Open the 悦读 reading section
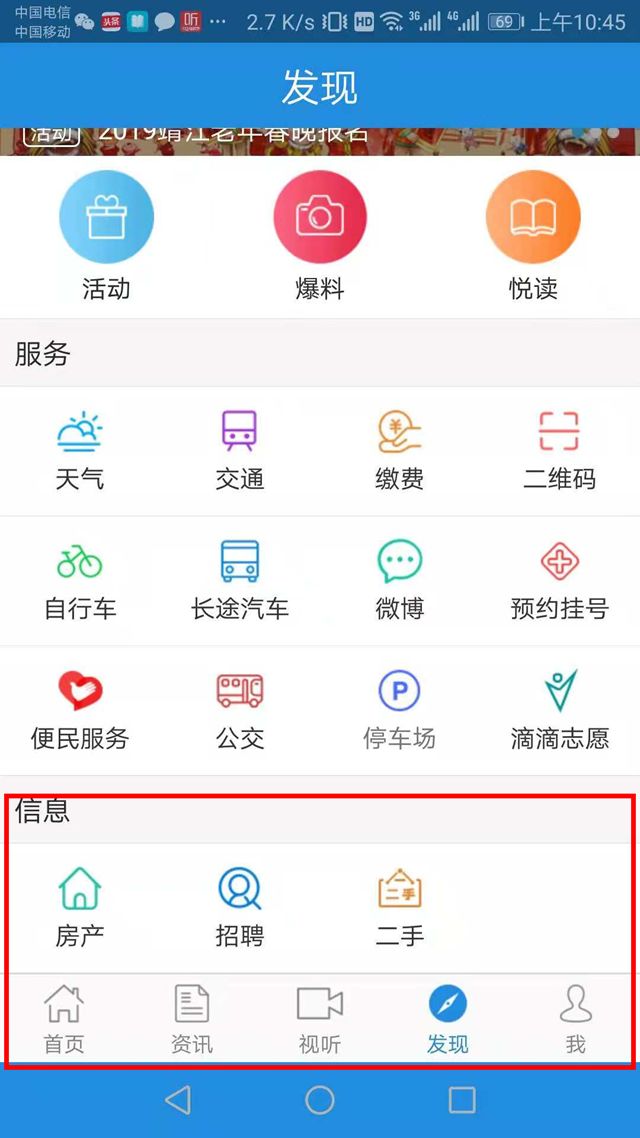 533,236
